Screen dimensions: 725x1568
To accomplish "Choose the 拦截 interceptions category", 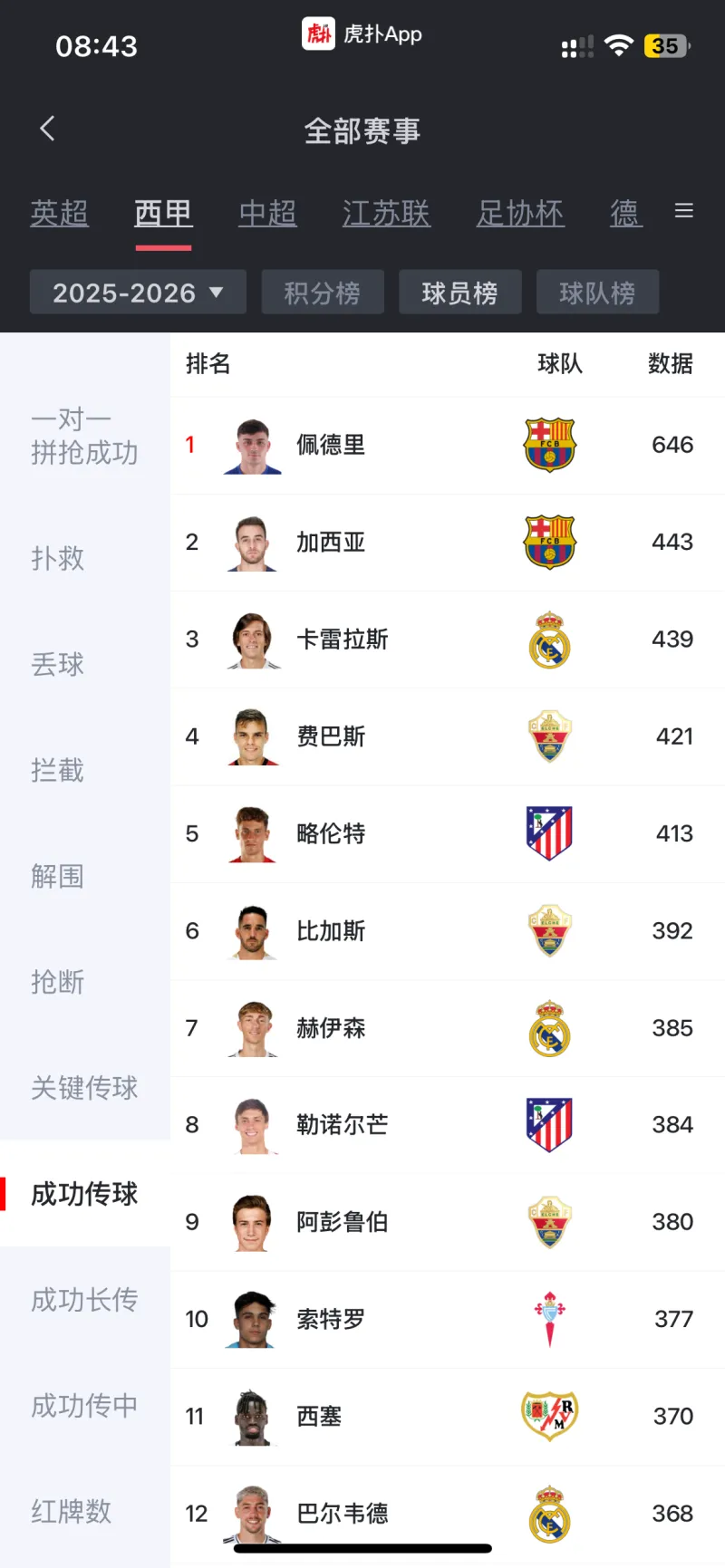I will click(x=58, y=770).
